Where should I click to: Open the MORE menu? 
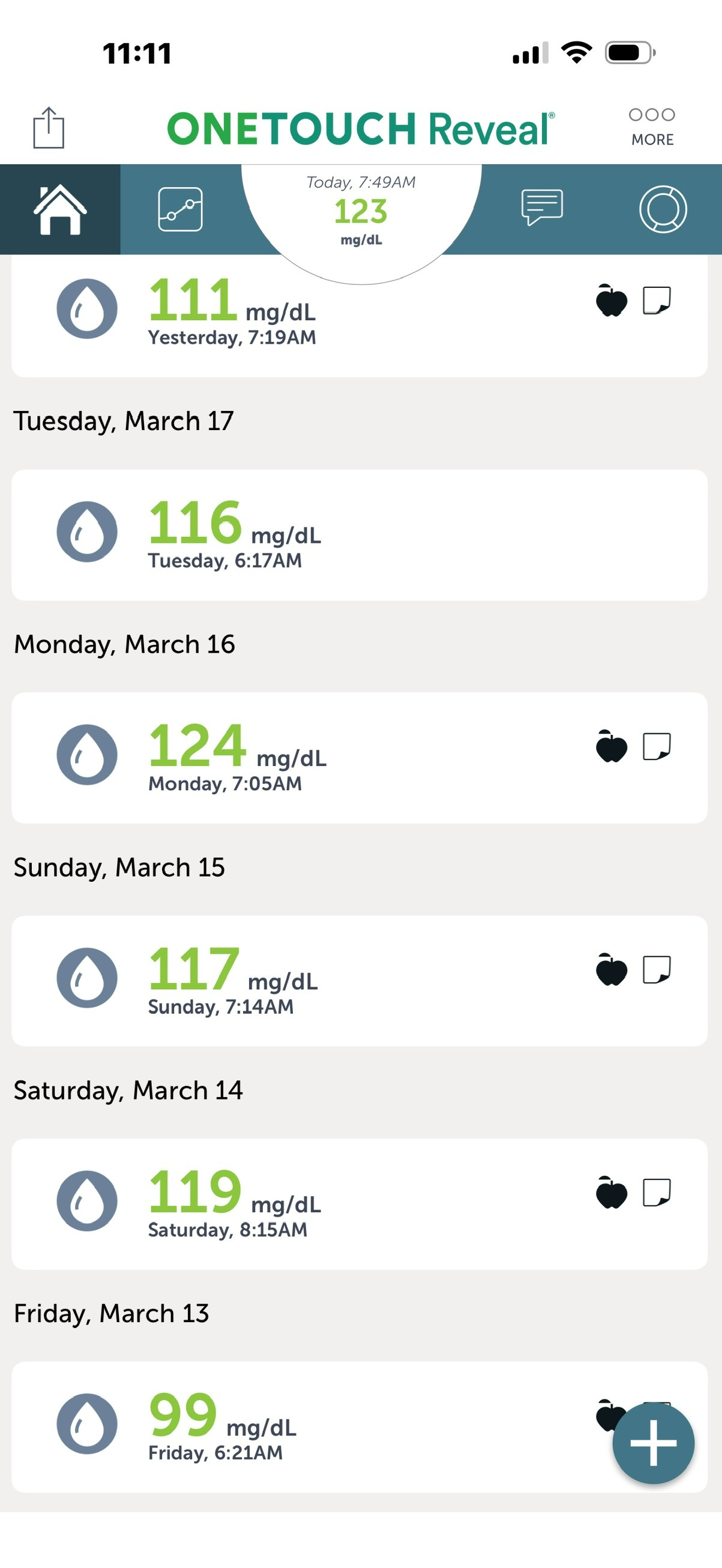652,127
